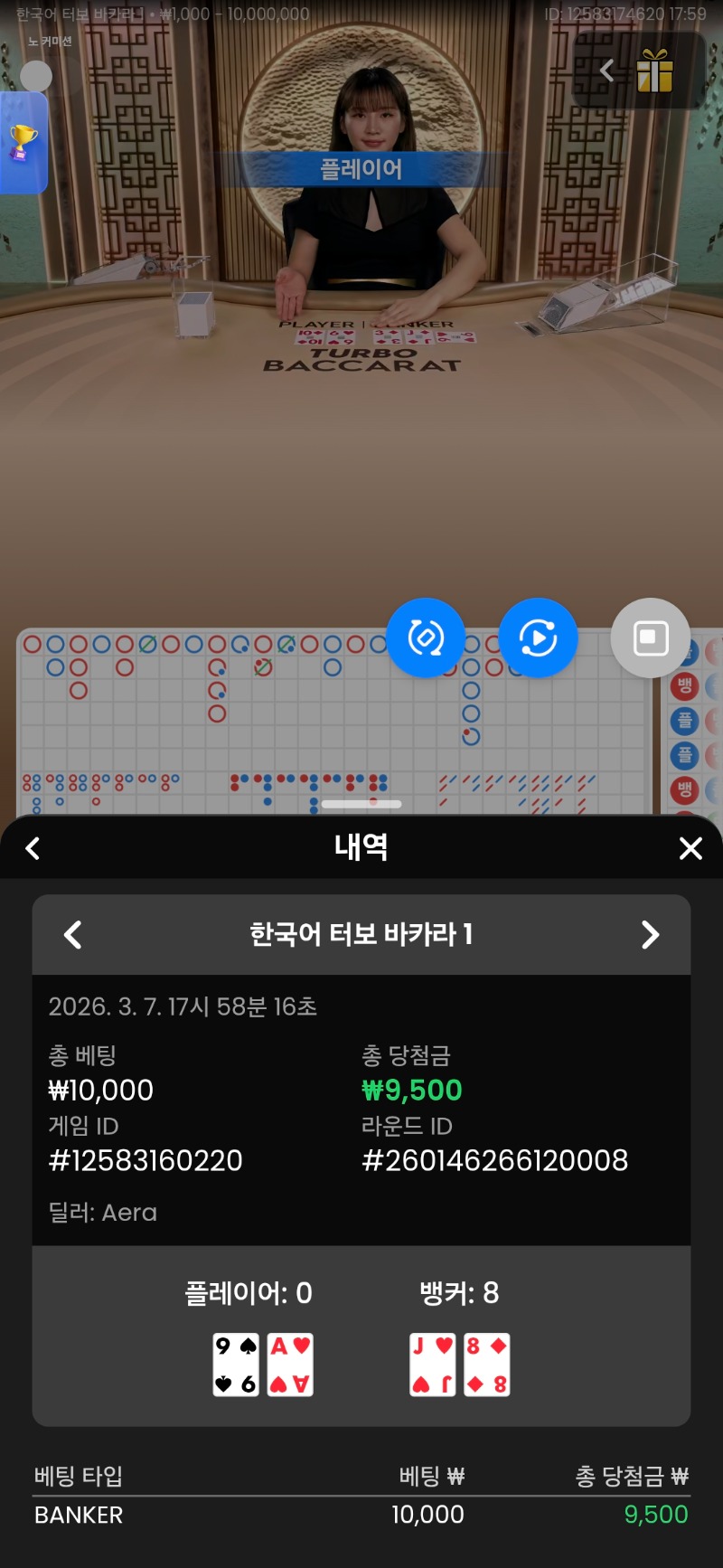Open the trophy leaderboard tab

[22, 143]
